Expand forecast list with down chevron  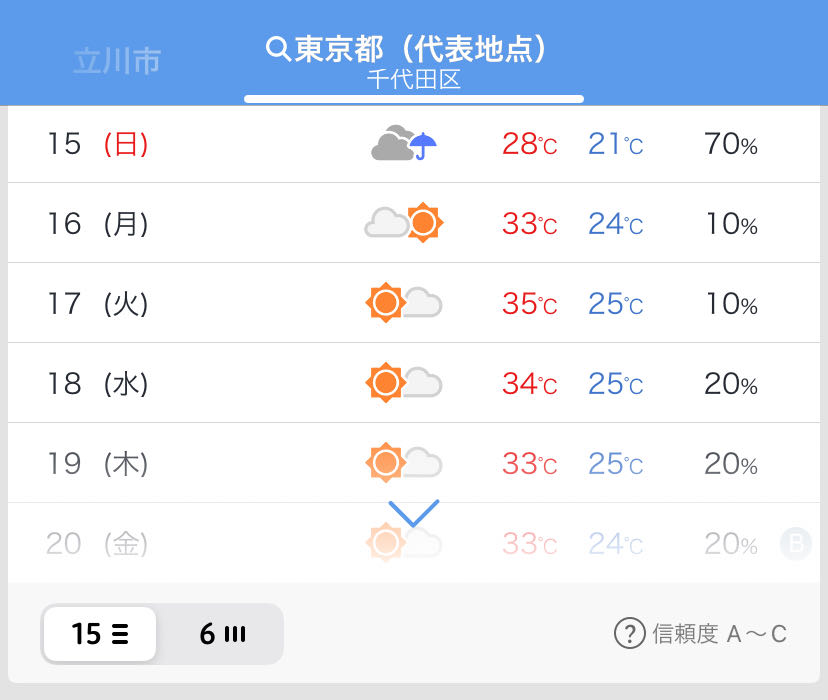click(413, 513)
